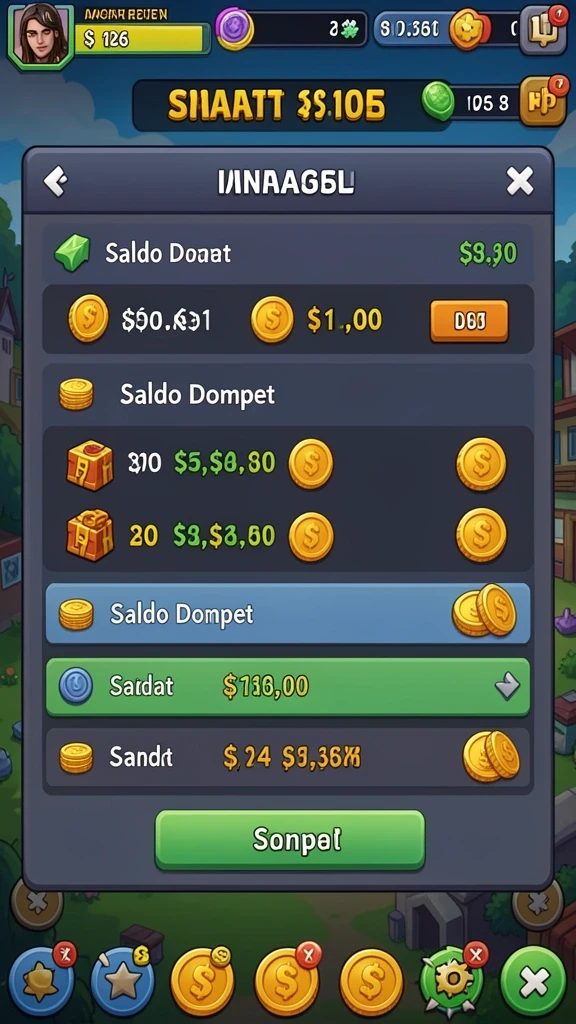Open the top-right trophy icon
576x1024 pixels.
543,30
